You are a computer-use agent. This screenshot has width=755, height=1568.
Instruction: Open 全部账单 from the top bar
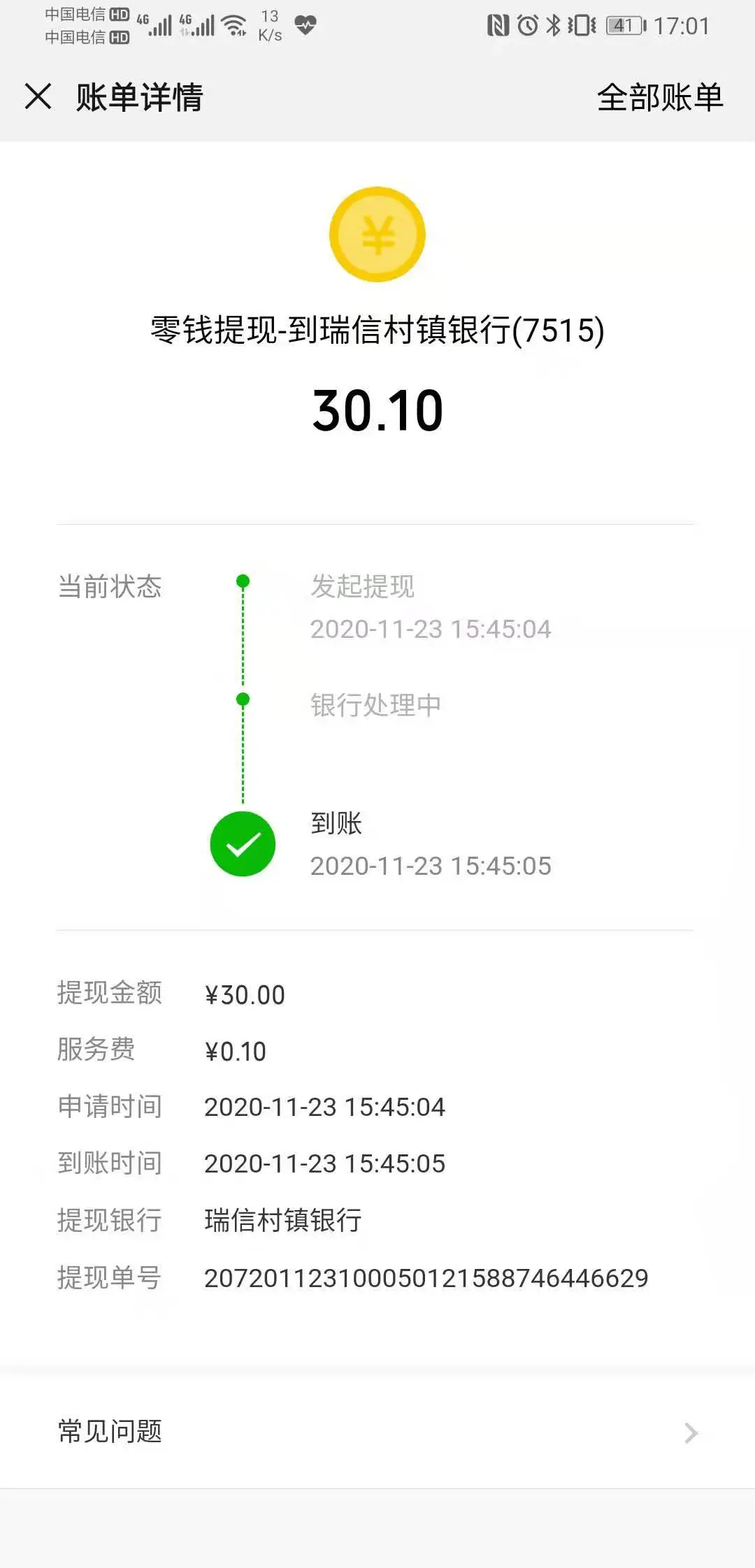click(x=660, y=99)
